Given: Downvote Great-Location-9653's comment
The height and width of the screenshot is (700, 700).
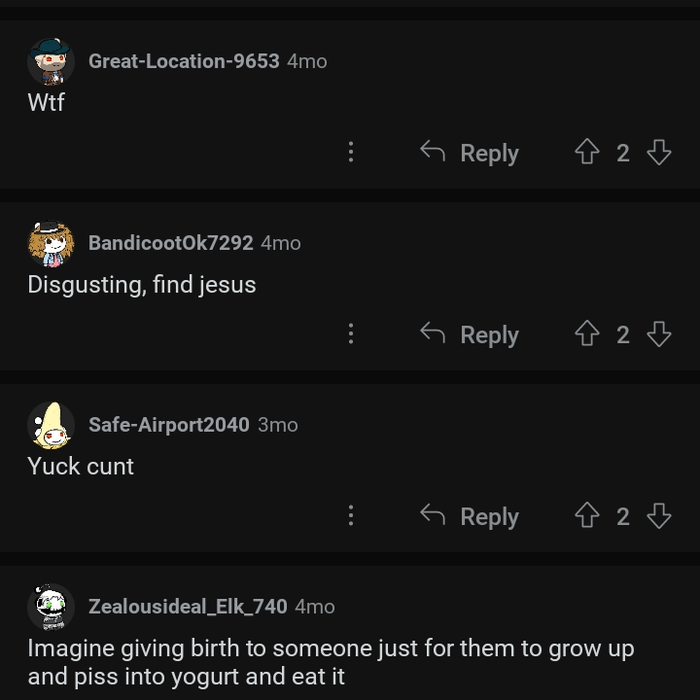Looking at the screenshot, I should pyautogui.click(x=658, y=152).
